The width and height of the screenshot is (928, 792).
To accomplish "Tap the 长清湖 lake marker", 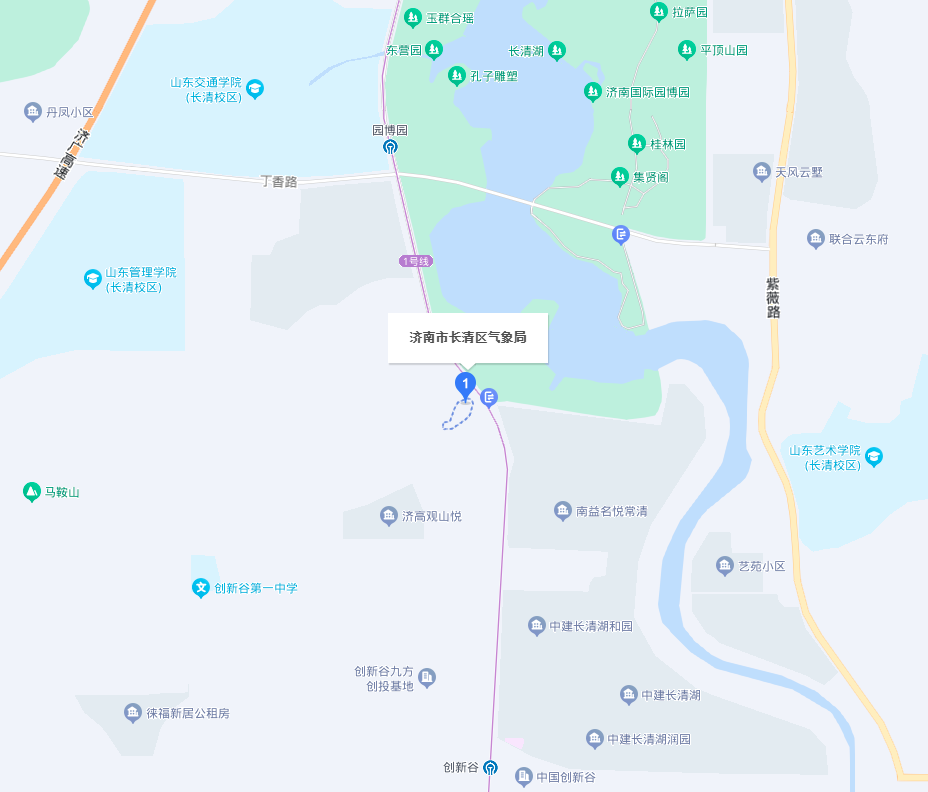I will (x=557, y=51).
